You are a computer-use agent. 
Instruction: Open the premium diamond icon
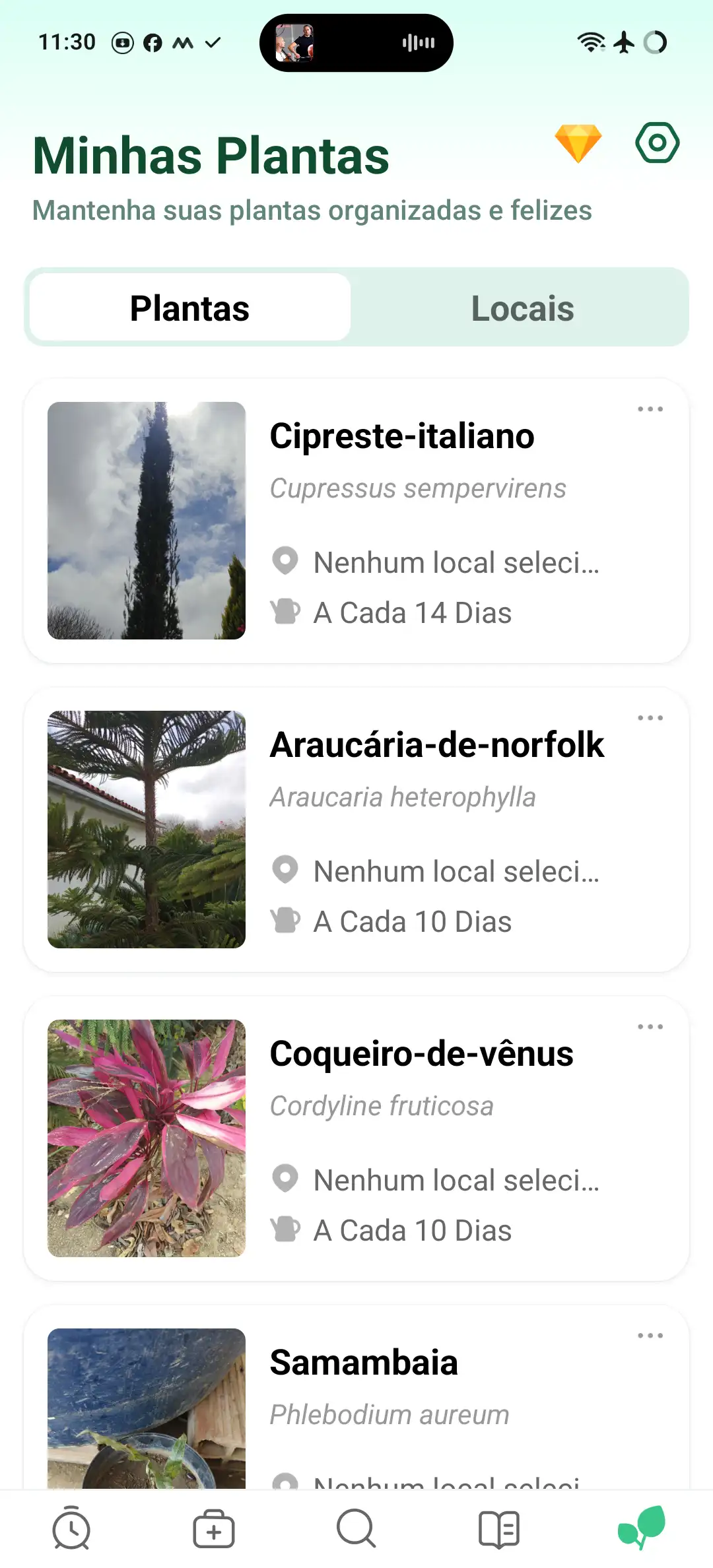(x=578, y=143)
